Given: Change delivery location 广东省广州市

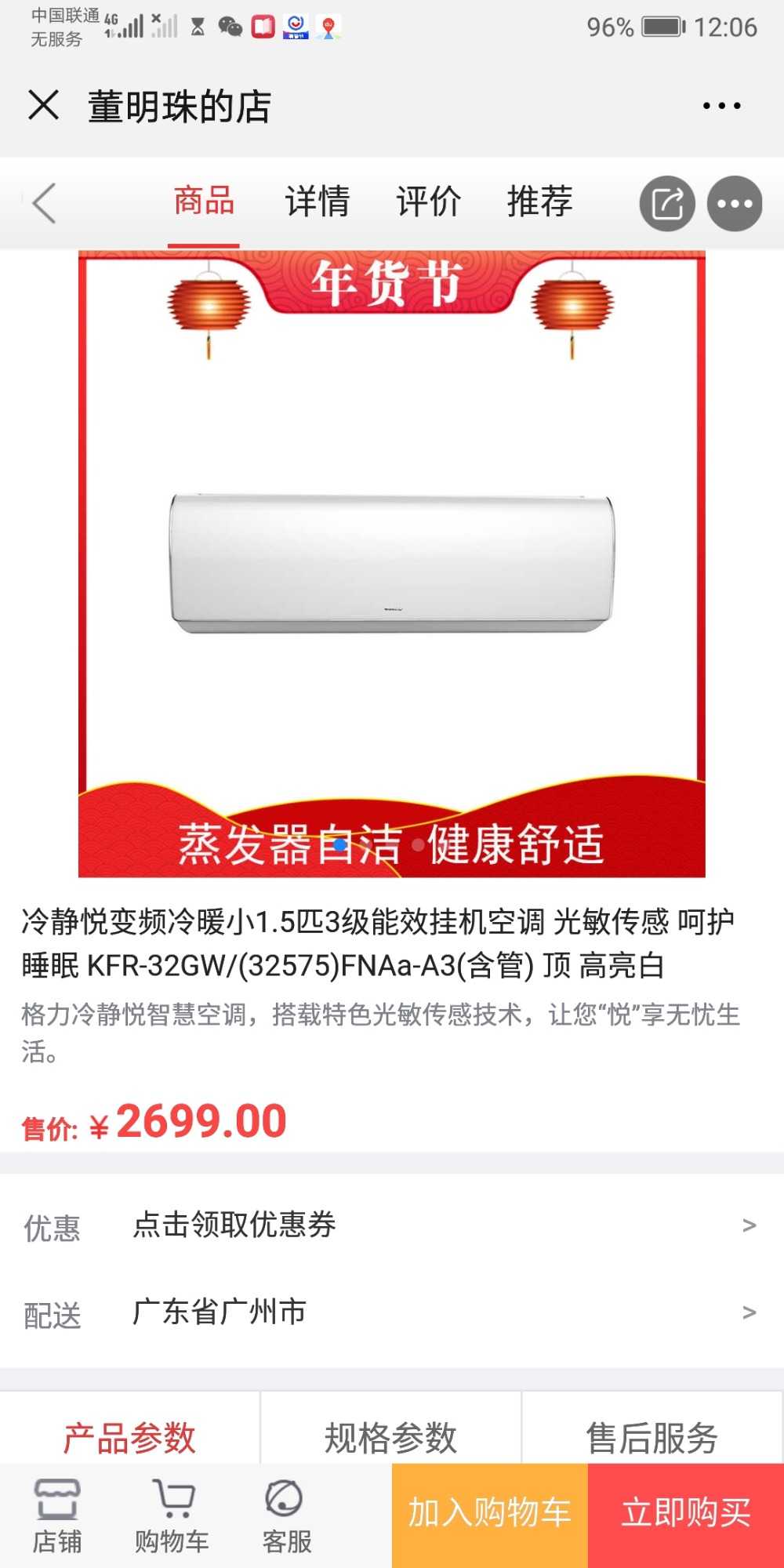Looking at the screenshot, I should 392,1312.
